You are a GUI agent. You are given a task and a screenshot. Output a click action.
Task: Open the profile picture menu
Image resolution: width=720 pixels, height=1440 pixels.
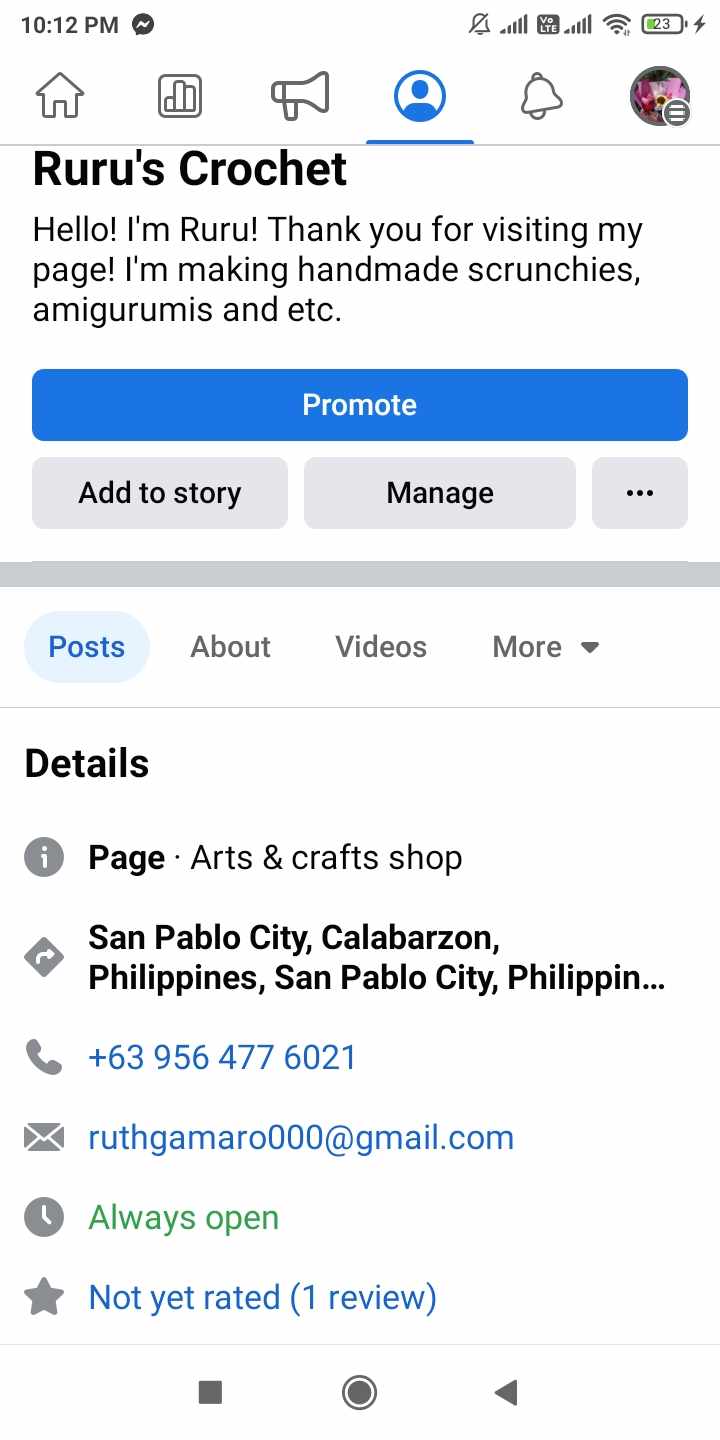point(660,98)
